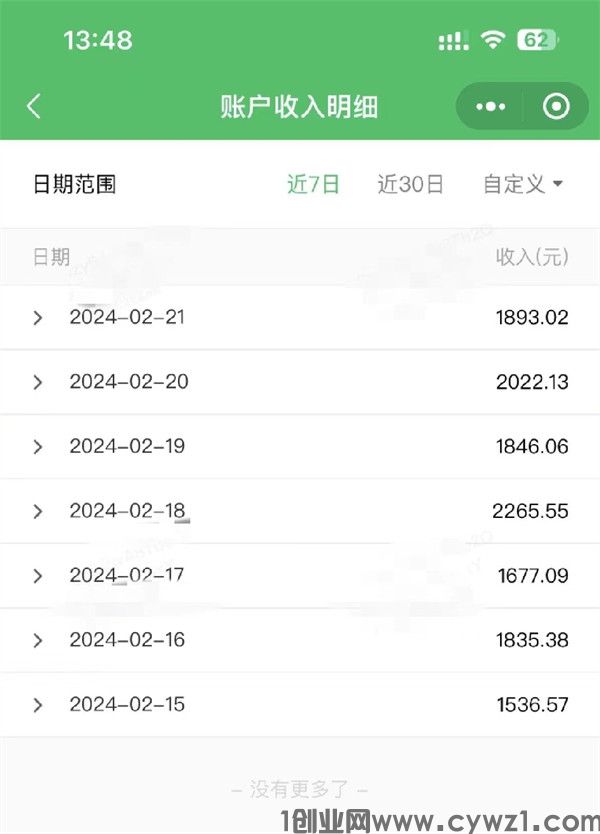
Task: Show breakdown for 2024-02-19
Action: (x=38, y=447)
